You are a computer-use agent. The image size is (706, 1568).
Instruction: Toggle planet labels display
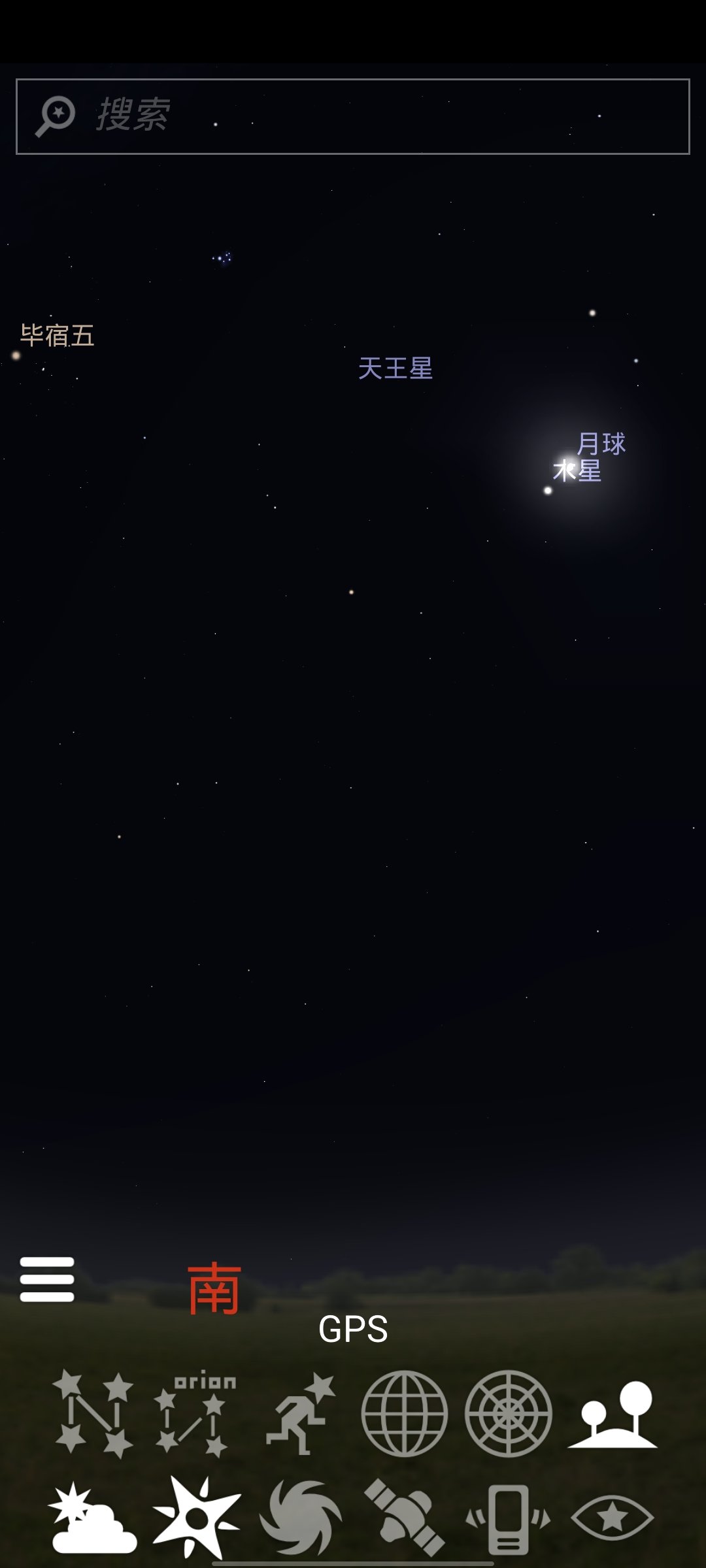point(196,1517)
